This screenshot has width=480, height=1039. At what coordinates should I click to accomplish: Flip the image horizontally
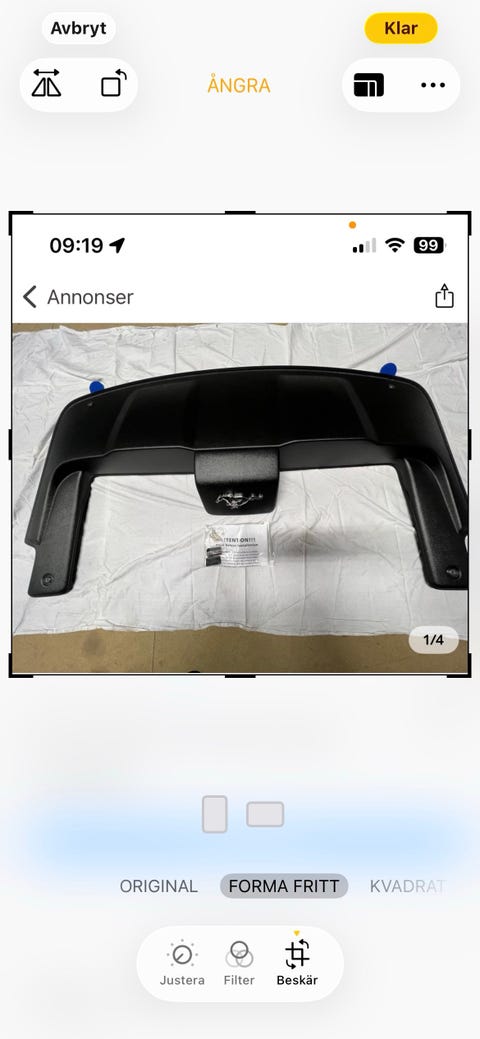click(46, 84)
